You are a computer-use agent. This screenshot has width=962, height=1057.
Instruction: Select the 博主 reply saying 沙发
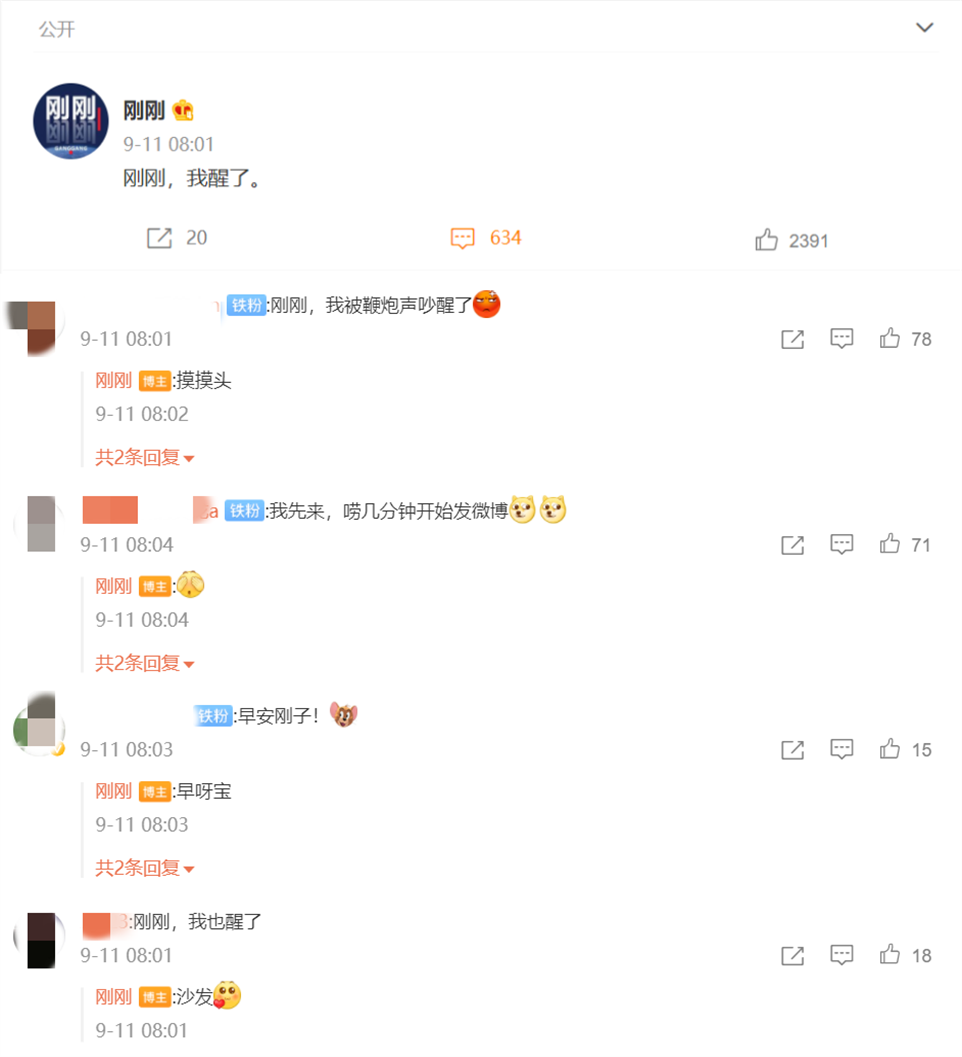click(194, 997)
